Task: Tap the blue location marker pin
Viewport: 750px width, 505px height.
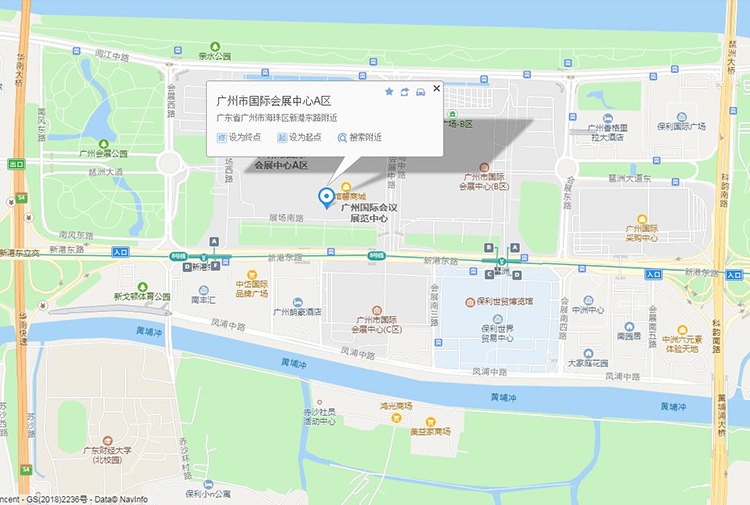Action: (x=325, y=197)
